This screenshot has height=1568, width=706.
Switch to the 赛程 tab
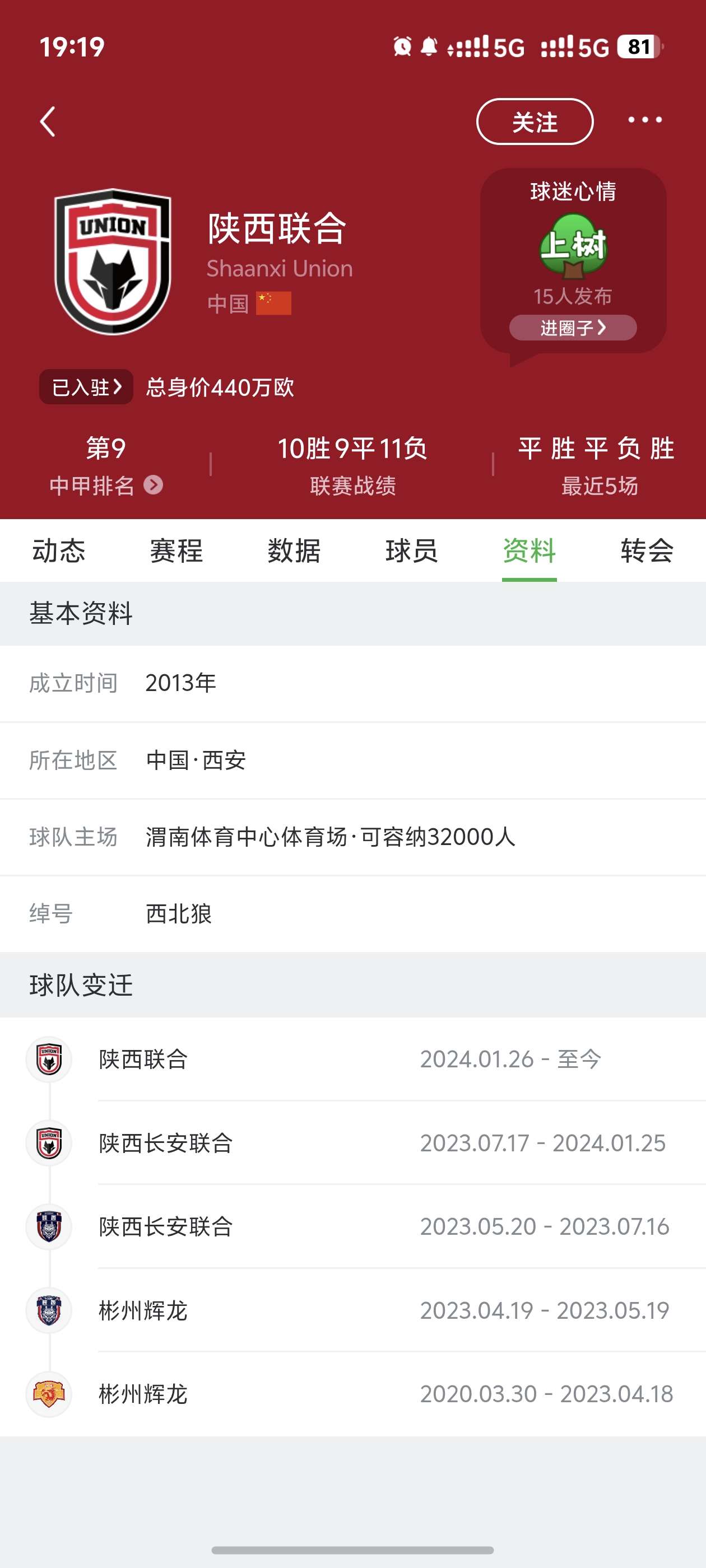click(x=176, y=551)
